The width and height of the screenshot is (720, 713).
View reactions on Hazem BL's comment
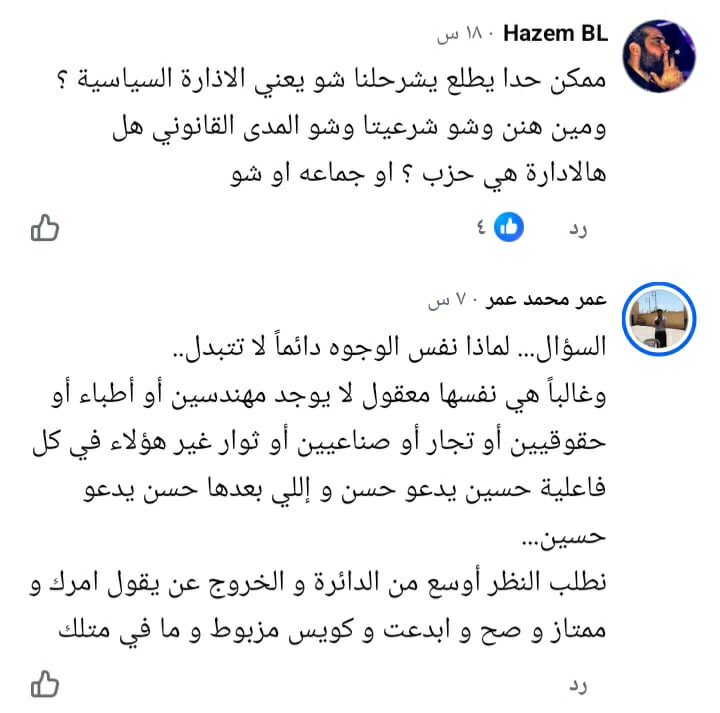(501, 228)
